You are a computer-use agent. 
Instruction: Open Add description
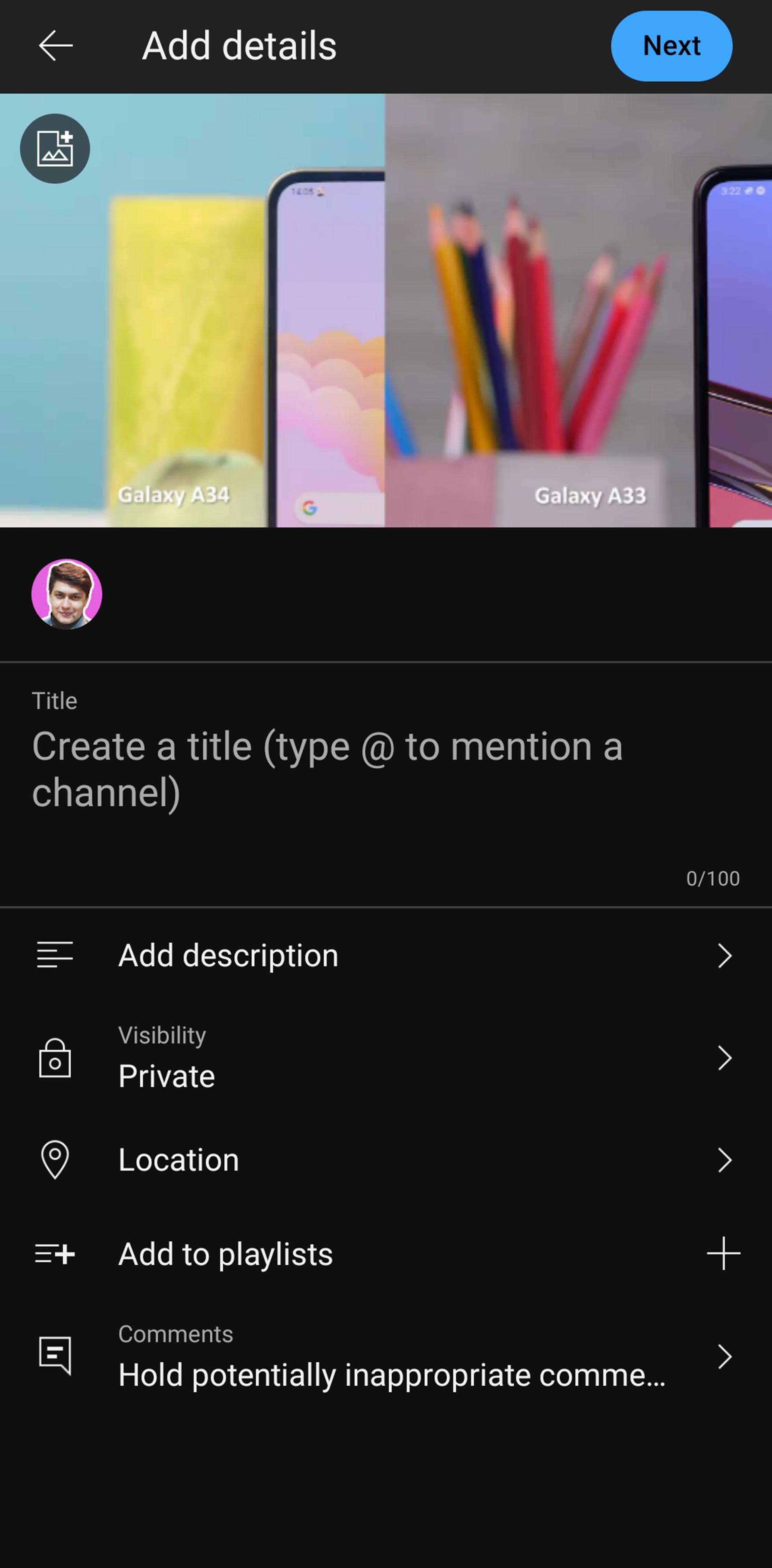point(386,956)
